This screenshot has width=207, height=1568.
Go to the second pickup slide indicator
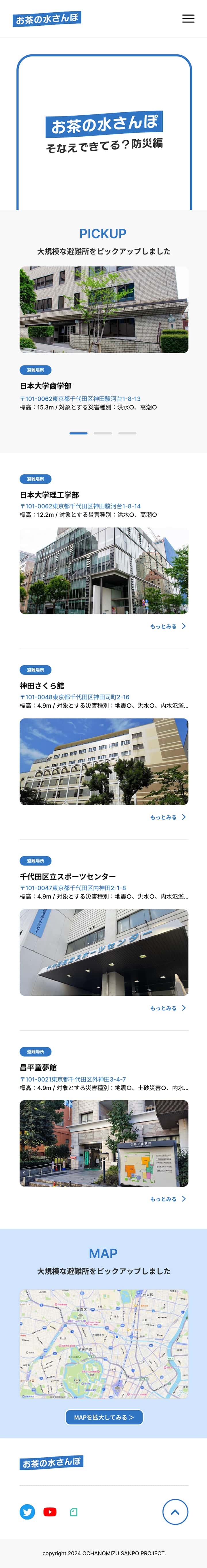click(103, 433)
